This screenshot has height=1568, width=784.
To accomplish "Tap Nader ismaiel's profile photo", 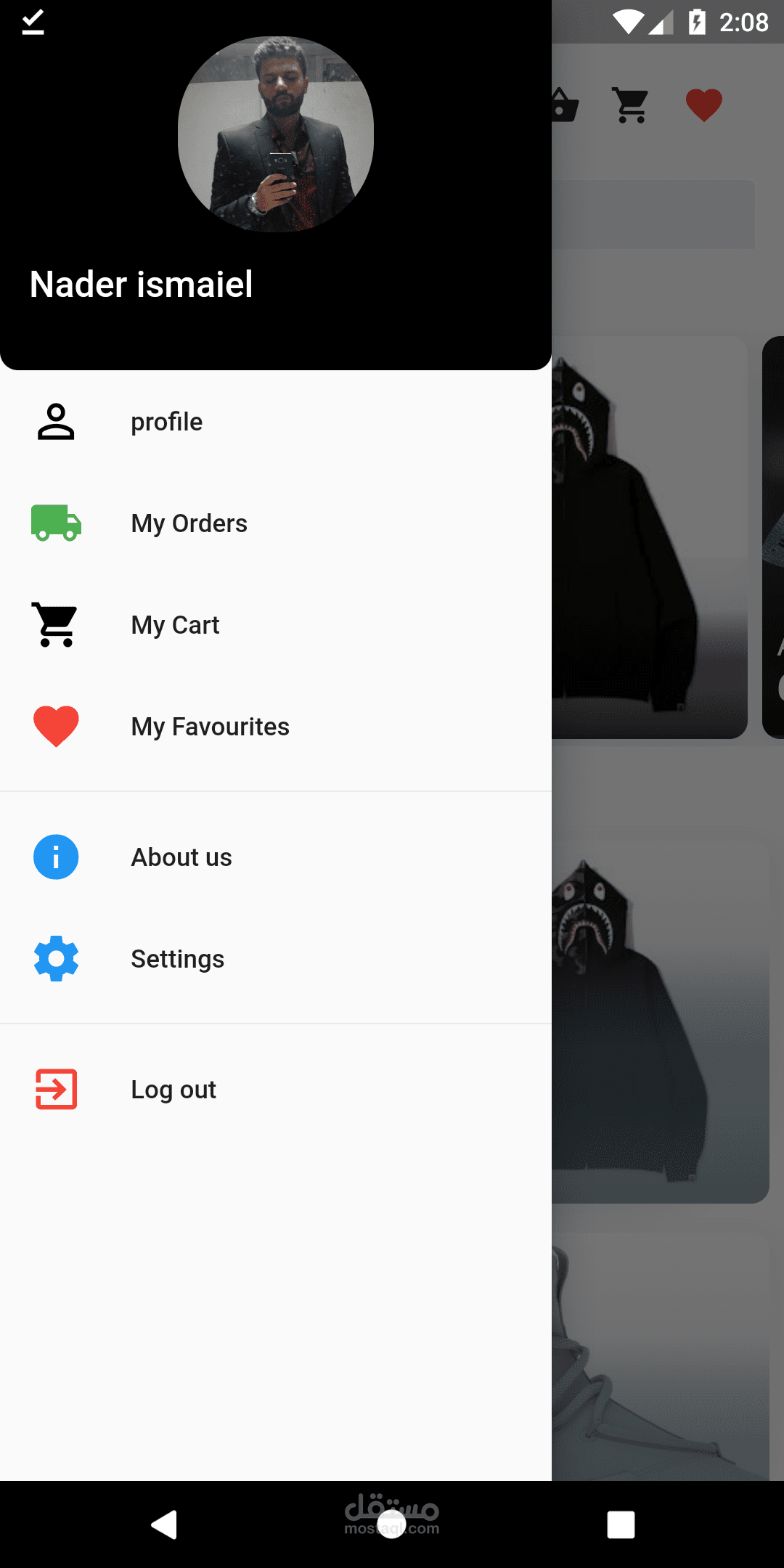I will tap(276, 134).
